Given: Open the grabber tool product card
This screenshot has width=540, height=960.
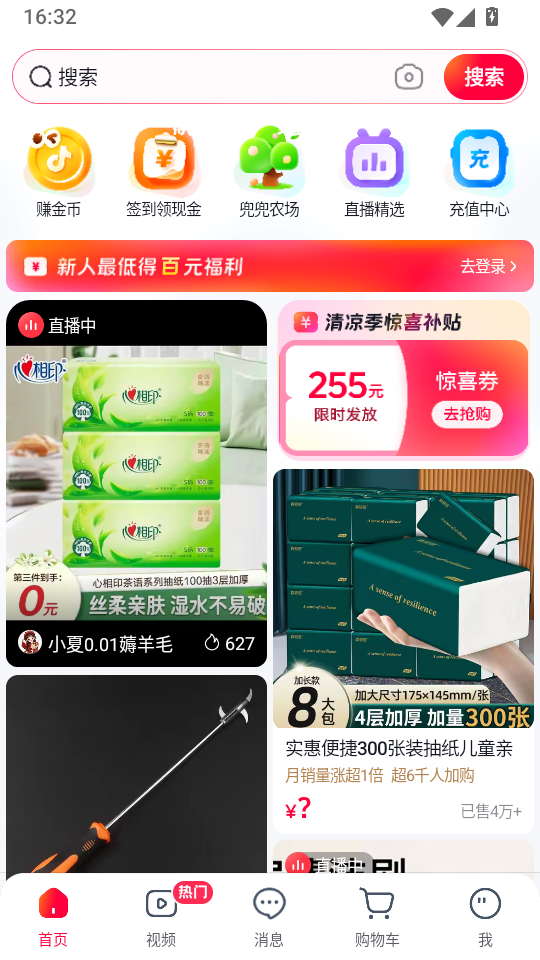Looking at the screenshot, I should point(137,774).
